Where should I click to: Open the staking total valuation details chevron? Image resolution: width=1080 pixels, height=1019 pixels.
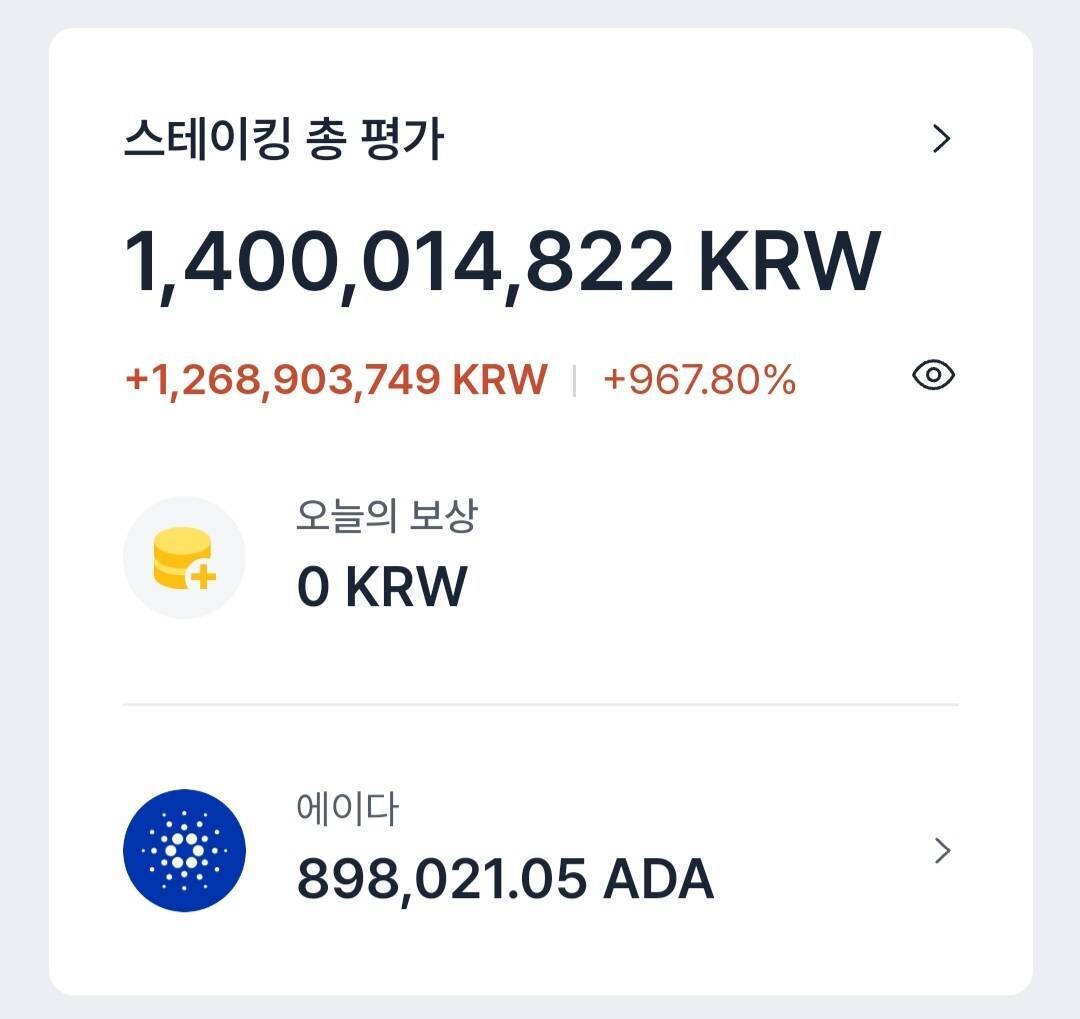click(940, 140)
